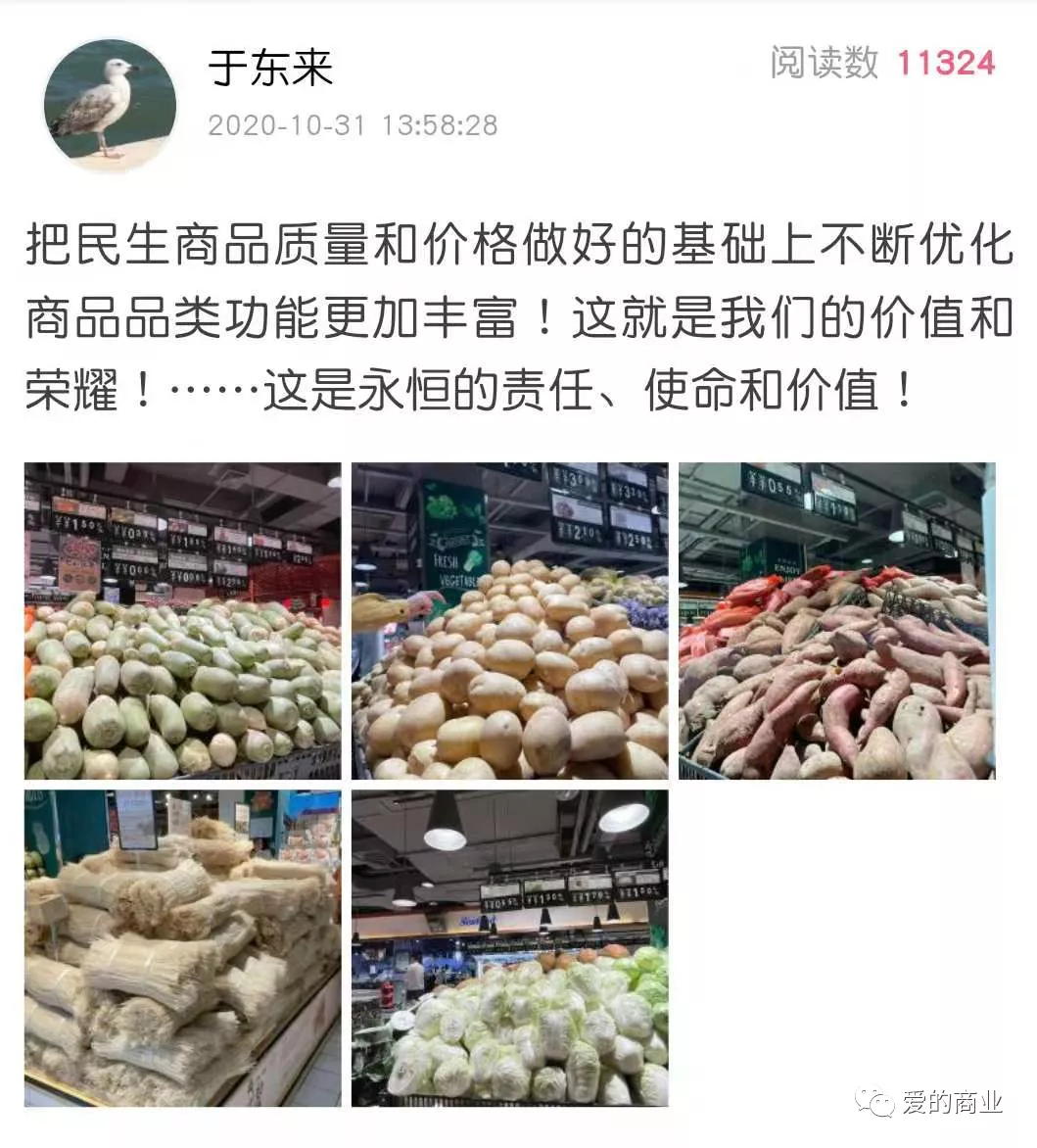1037x1148 pixels.
Task: Open the green radish photo
Action: [x=183, y=621]
